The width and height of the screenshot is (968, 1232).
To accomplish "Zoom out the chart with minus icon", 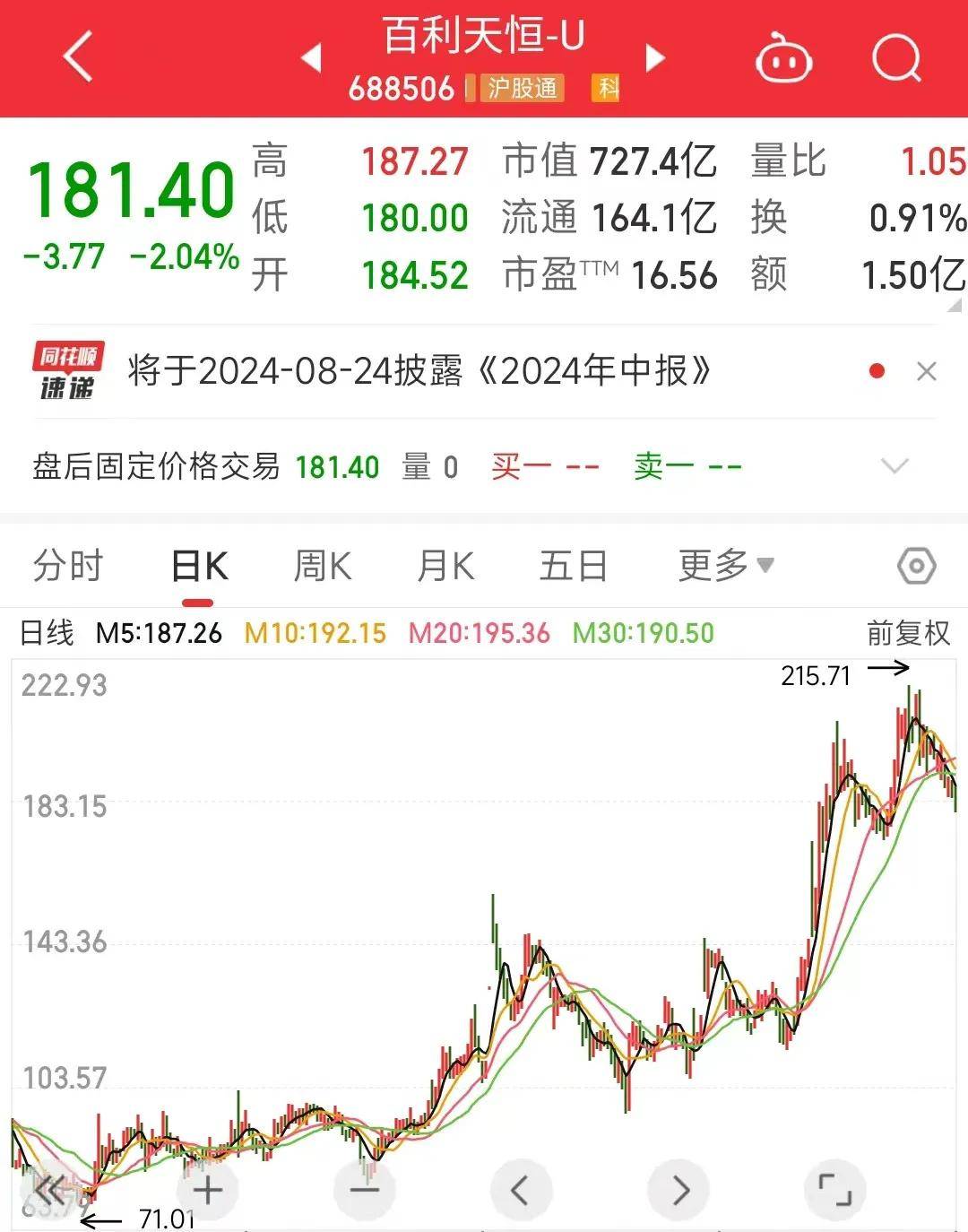I will click(x=362, y=1190).
